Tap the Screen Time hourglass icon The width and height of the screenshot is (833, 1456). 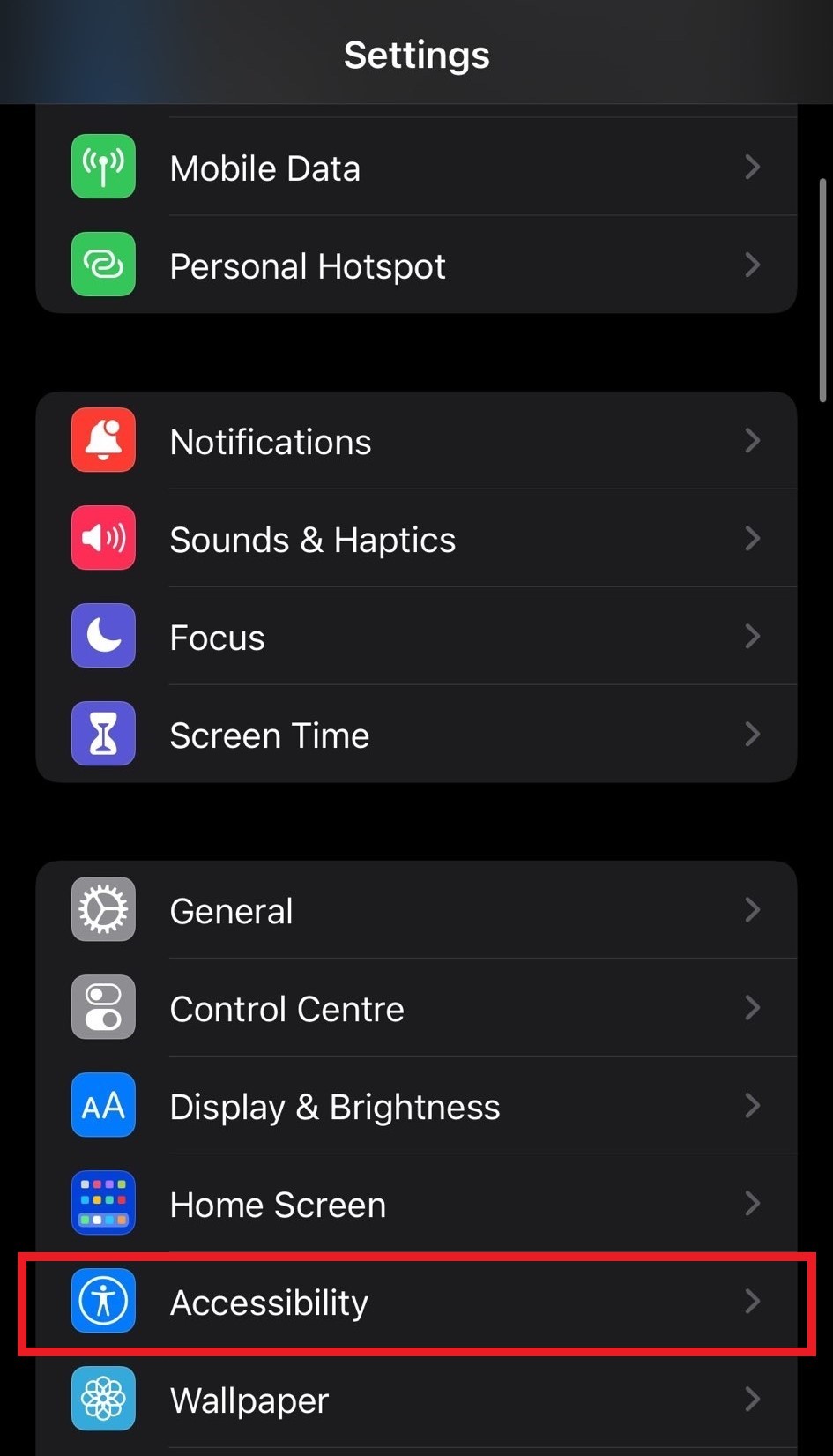point(103,733)
